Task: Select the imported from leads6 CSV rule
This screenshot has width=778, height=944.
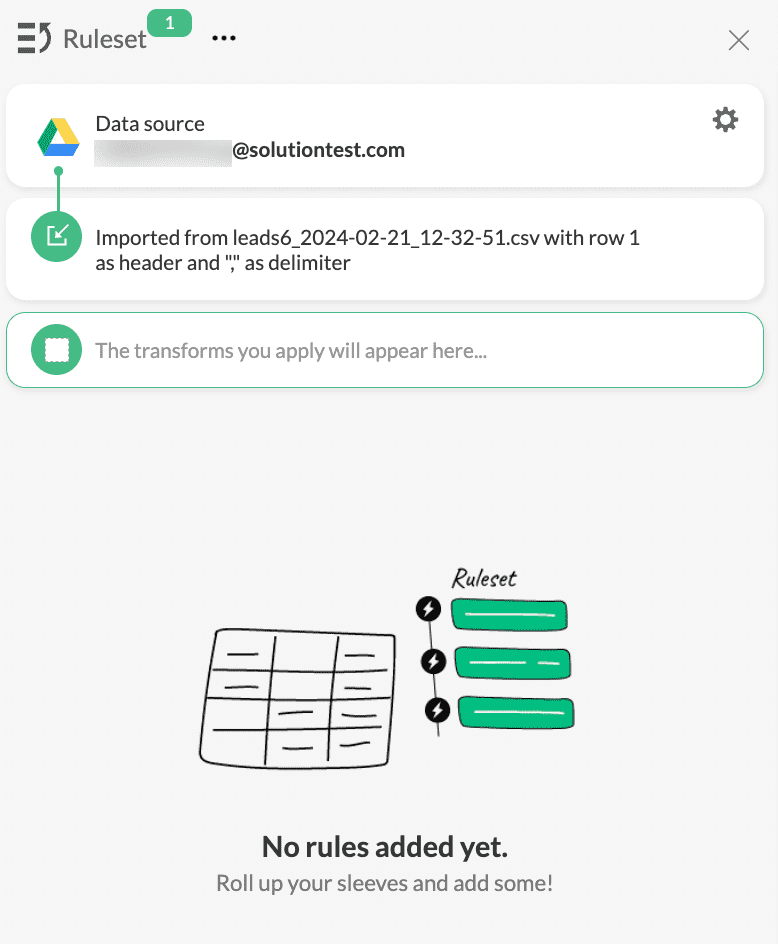Action: point(368,250)
